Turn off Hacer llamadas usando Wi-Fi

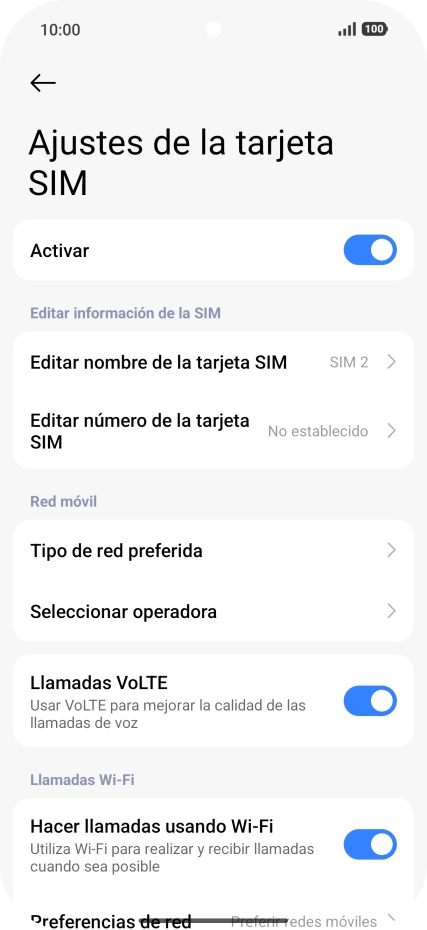coord(370,844)
